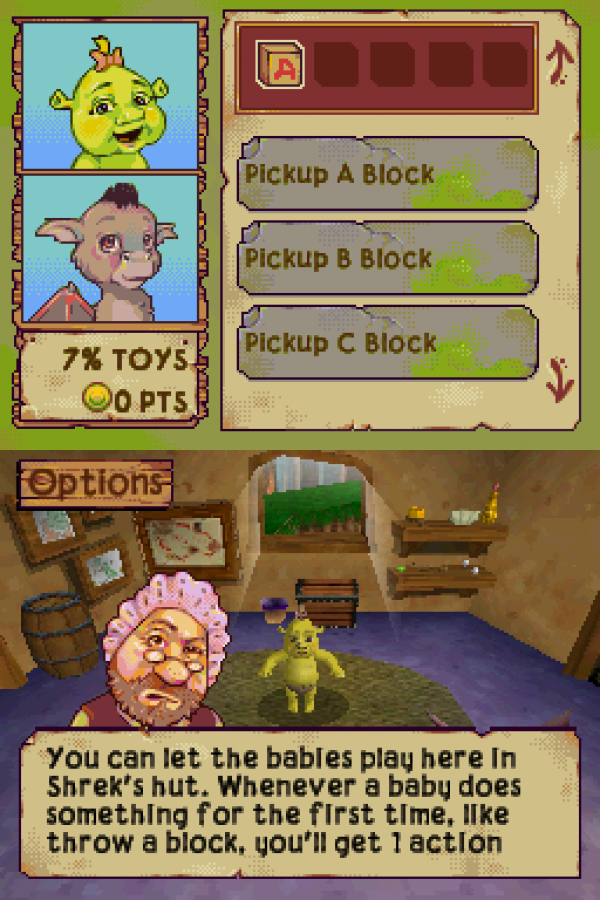
Task: Tap the Pickup C Block action
Action: click(388, 342)
